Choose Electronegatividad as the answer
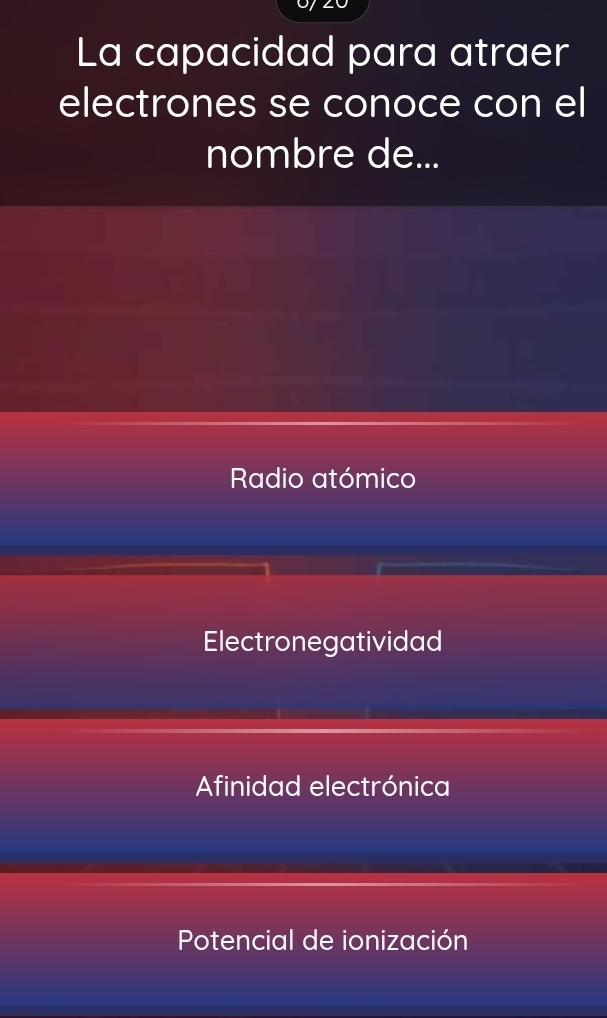The height and width of the screenshot is (1018, 607). [322, 641]
